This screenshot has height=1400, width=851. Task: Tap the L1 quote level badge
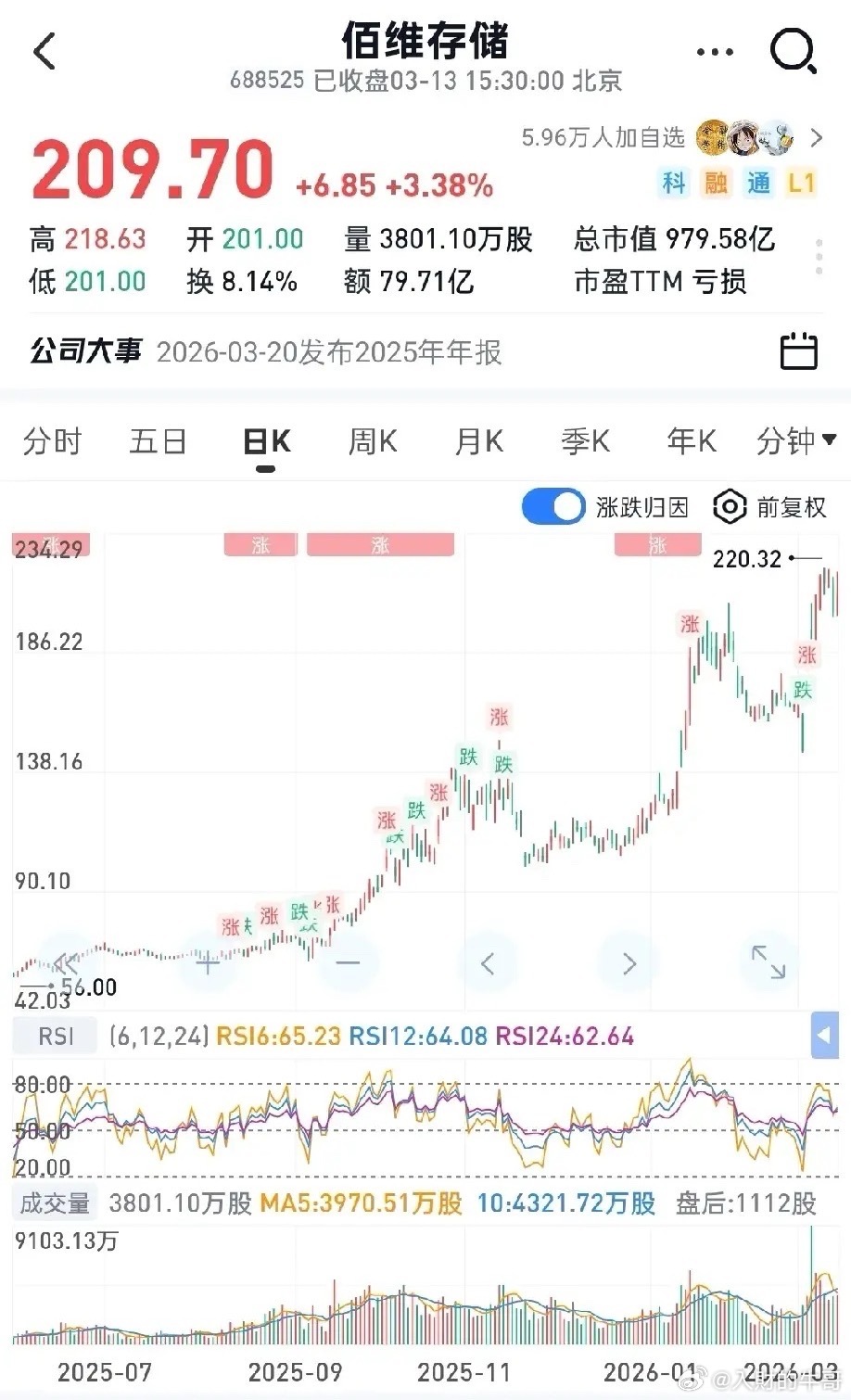pos(801,184)
